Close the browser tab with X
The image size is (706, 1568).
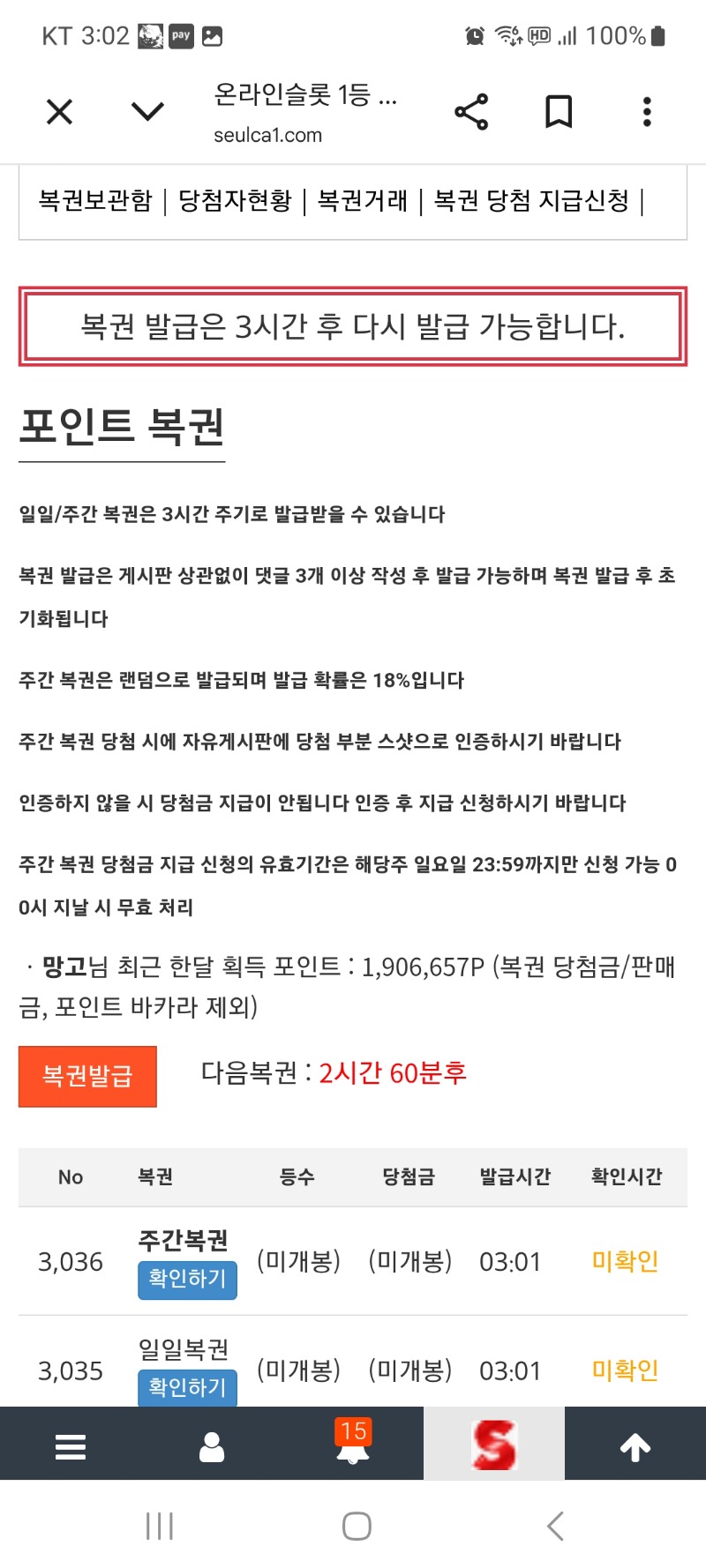click(x=59, y=112)
